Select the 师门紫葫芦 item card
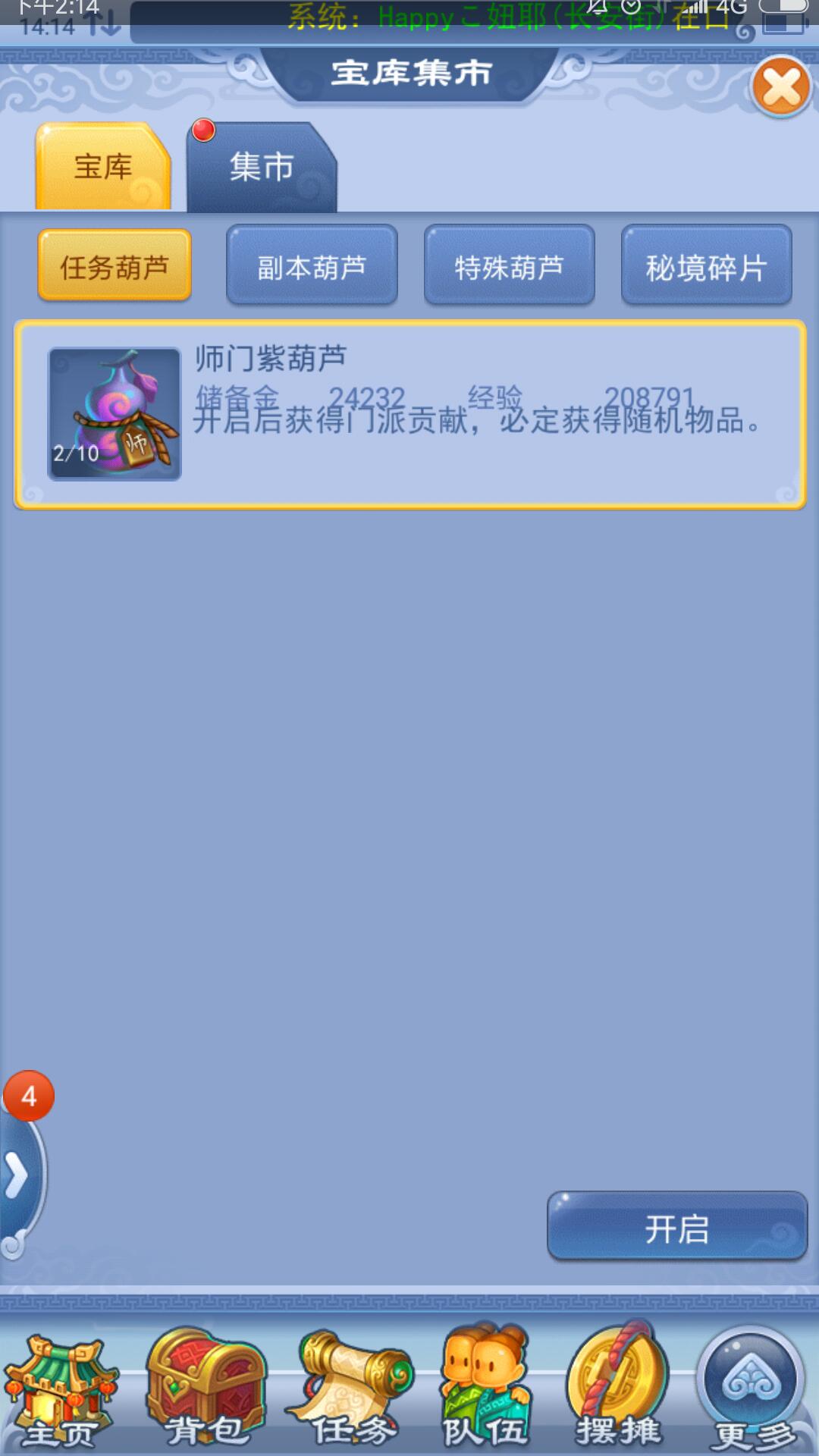This screenshot has height=1456, width=819. pyautogui.click(x=409, y=414)
